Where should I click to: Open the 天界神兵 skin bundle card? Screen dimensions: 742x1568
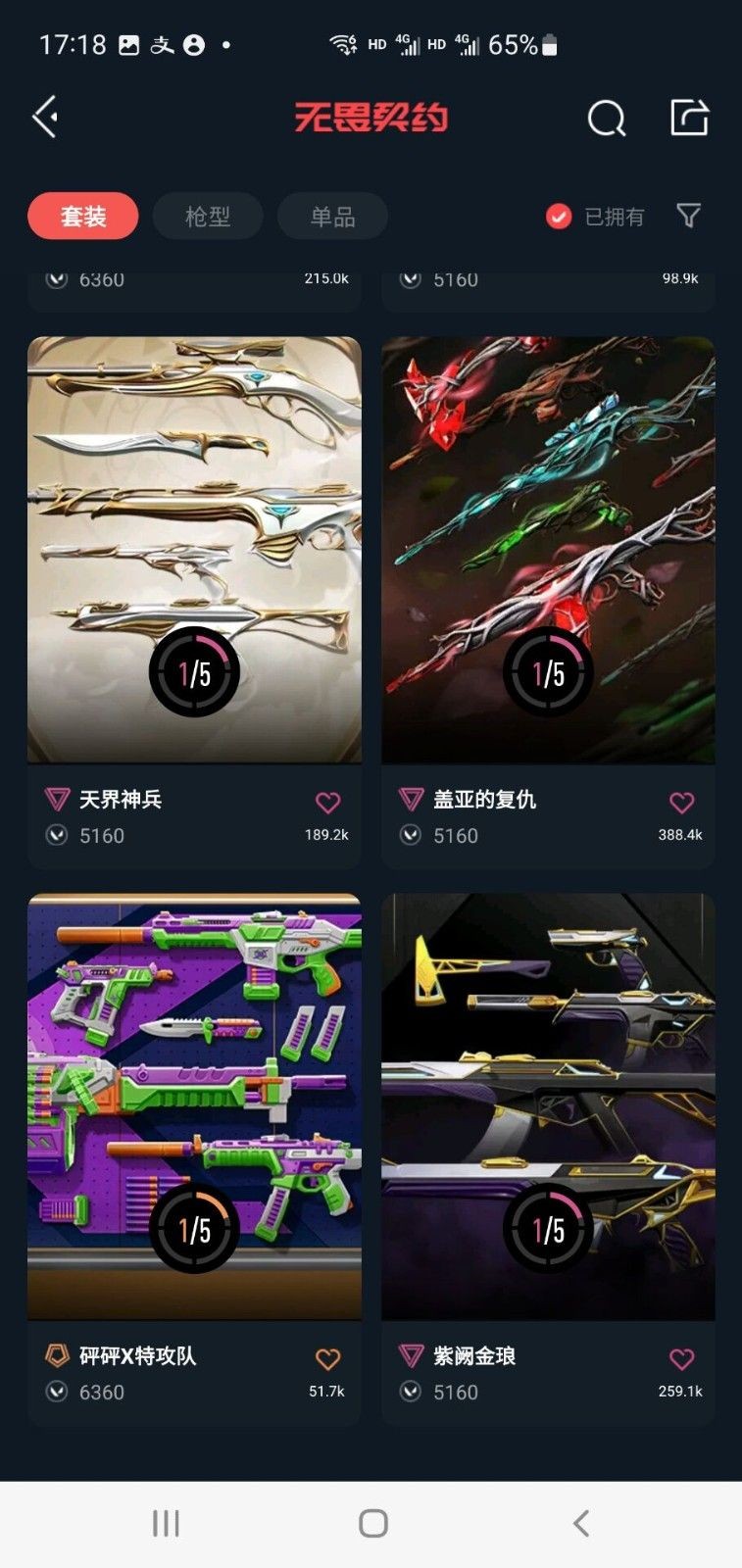pos(194,549)
